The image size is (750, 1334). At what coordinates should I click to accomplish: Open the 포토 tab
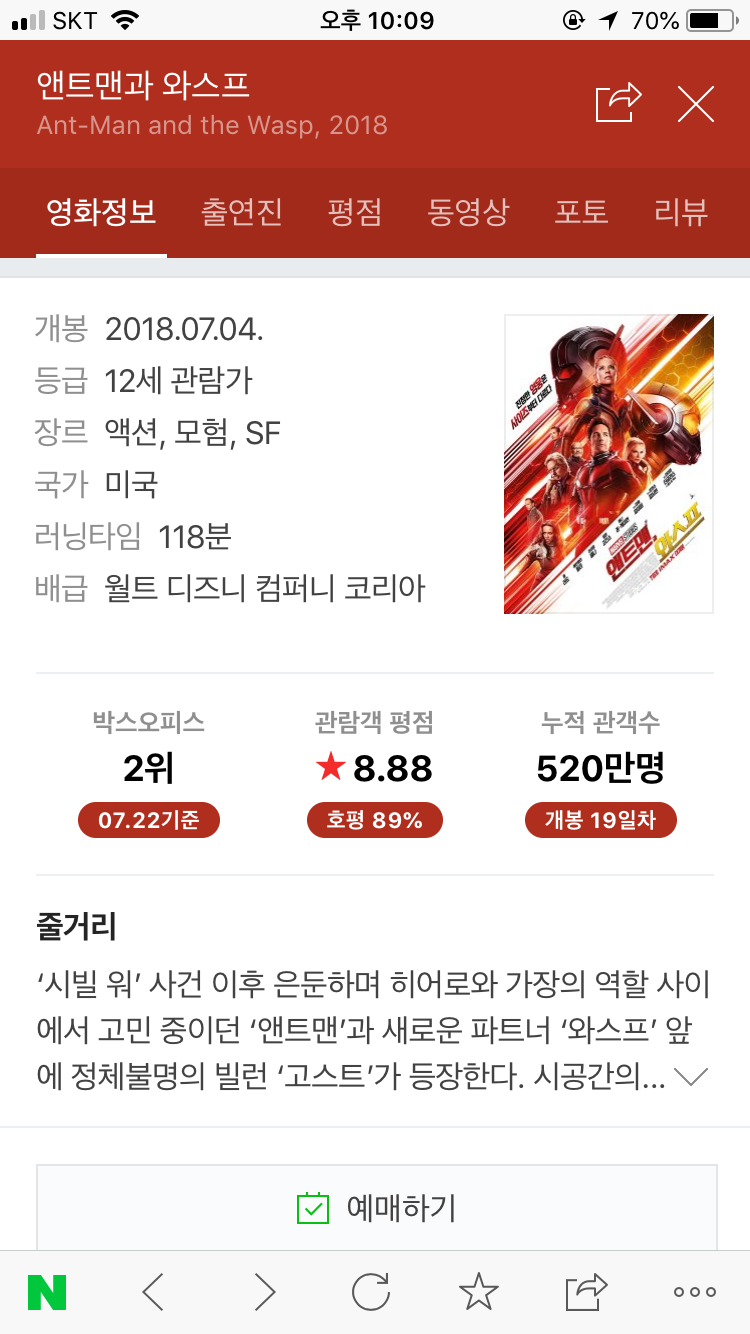(581, 212)
